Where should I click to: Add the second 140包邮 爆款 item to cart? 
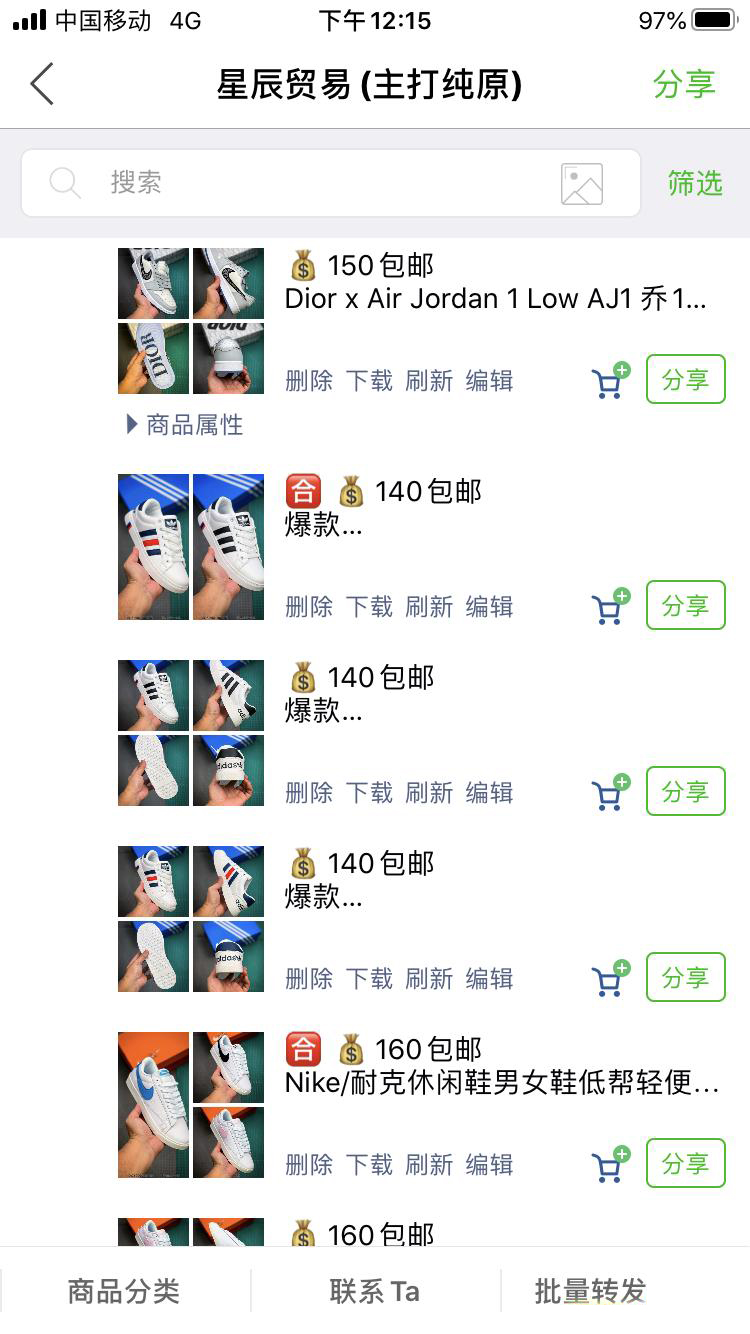tap(610, 792)
